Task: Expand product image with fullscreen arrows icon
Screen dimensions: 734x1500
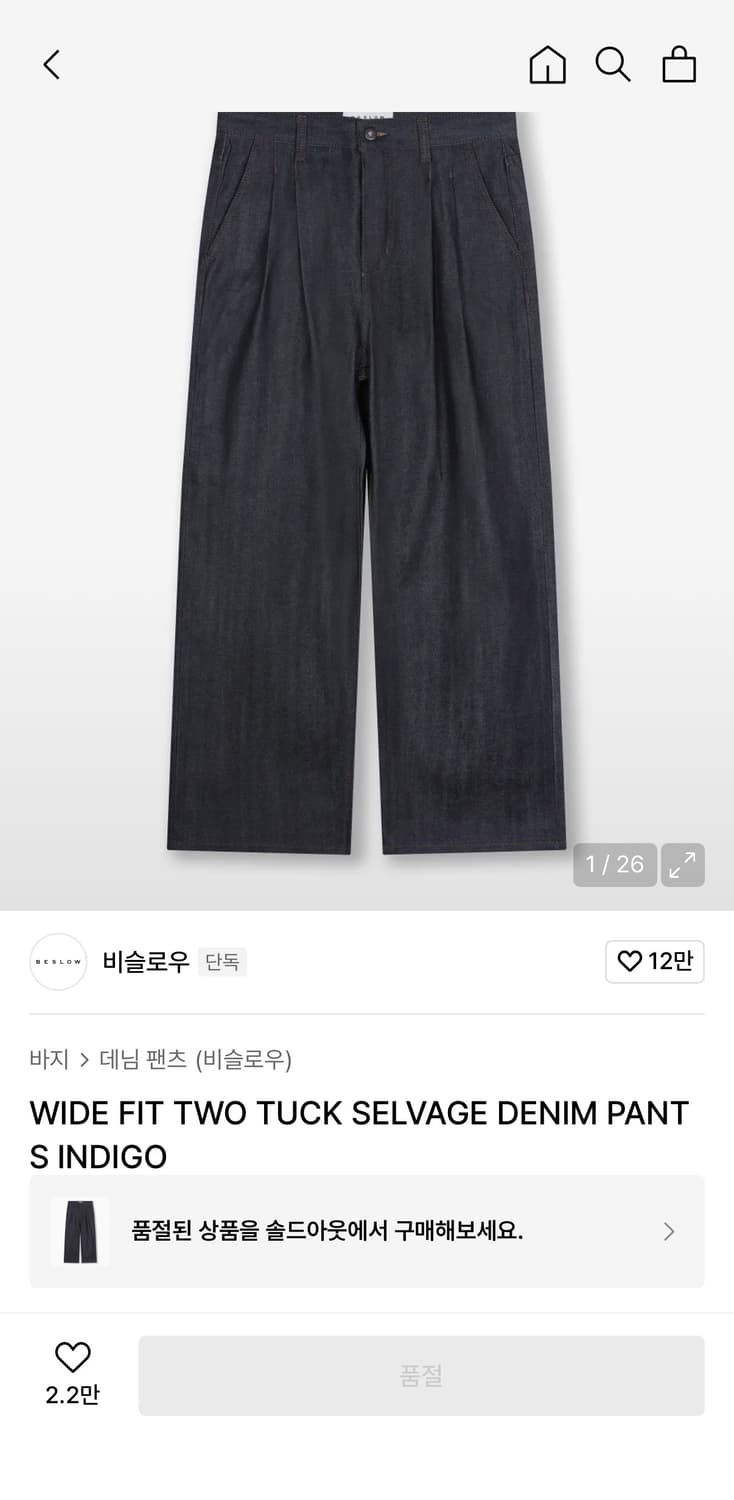Action: 683,864
